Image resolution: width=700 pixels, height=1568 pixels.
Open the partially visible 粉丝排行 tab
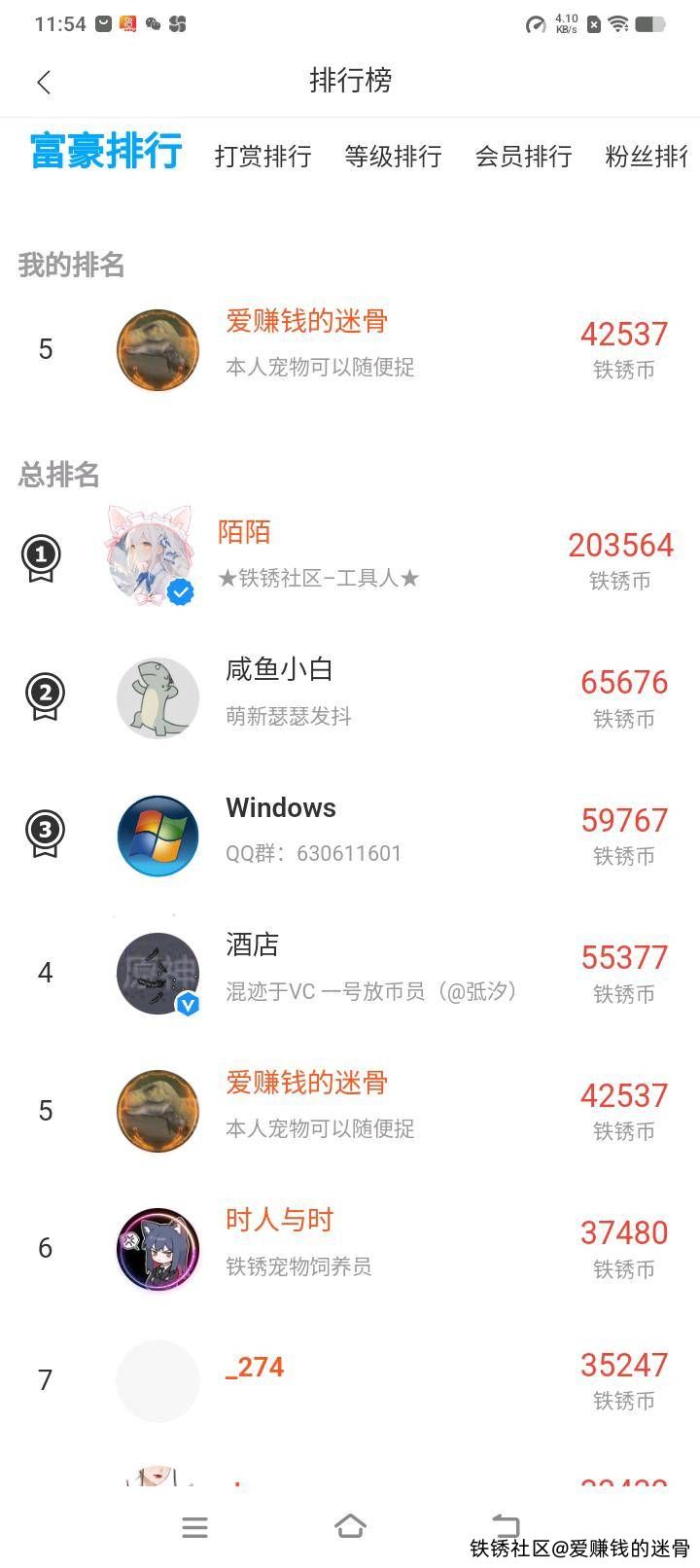click(x=645, y=156)
